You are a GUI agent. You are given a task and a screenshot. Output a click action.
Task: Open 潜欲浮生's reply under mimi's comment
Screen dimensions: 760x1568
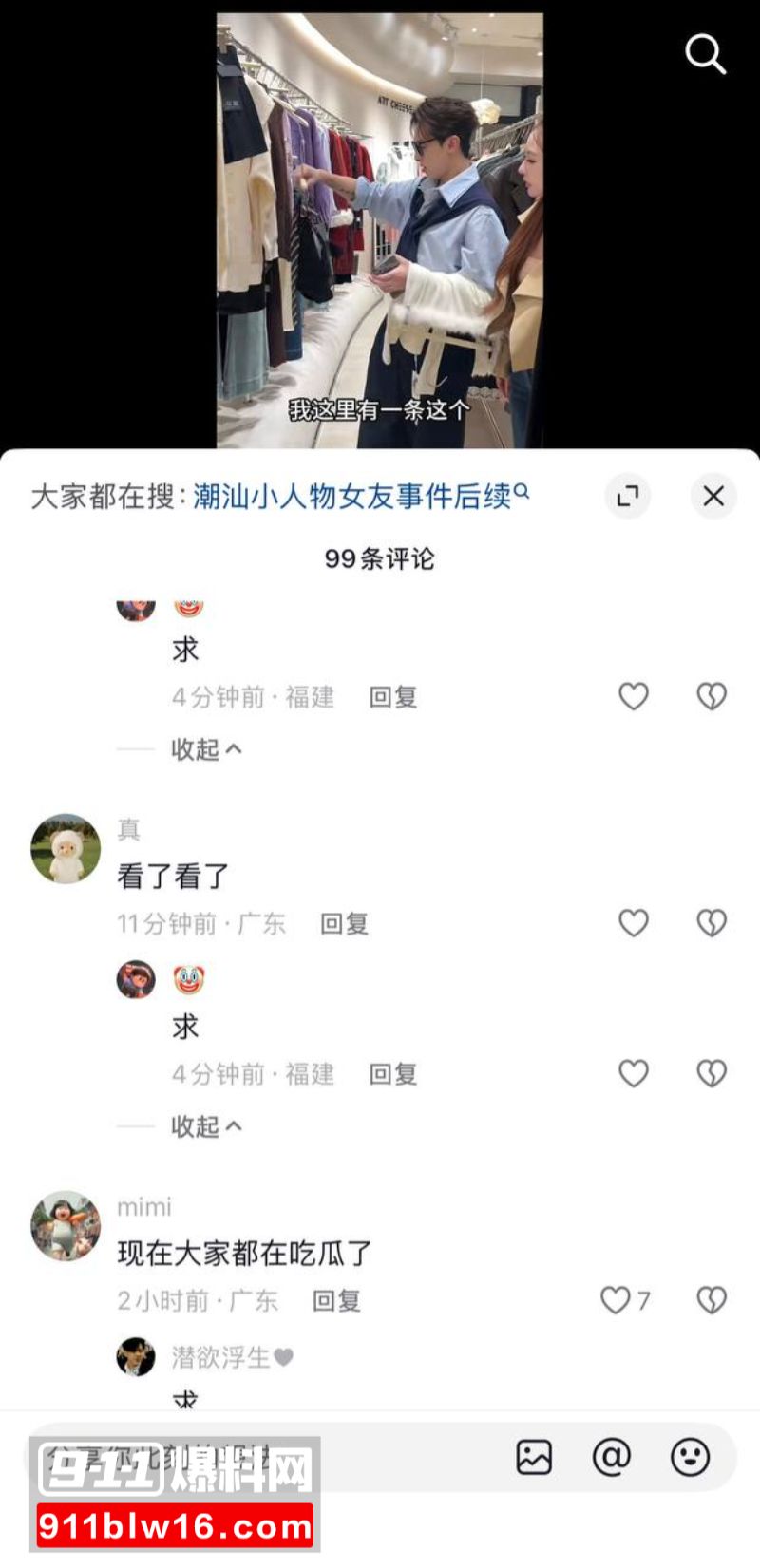tap(137, 1357)
